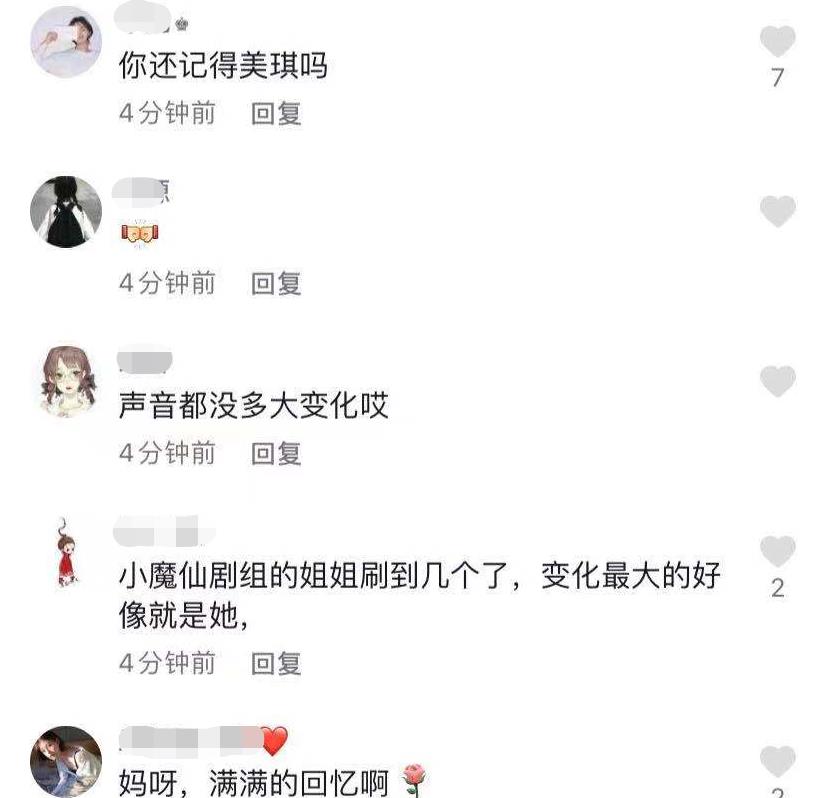Viewport: 825px width, 798px height.
Task: Open avatar of the 你还记得美琪吗 commenter
Action: point(67,42)
